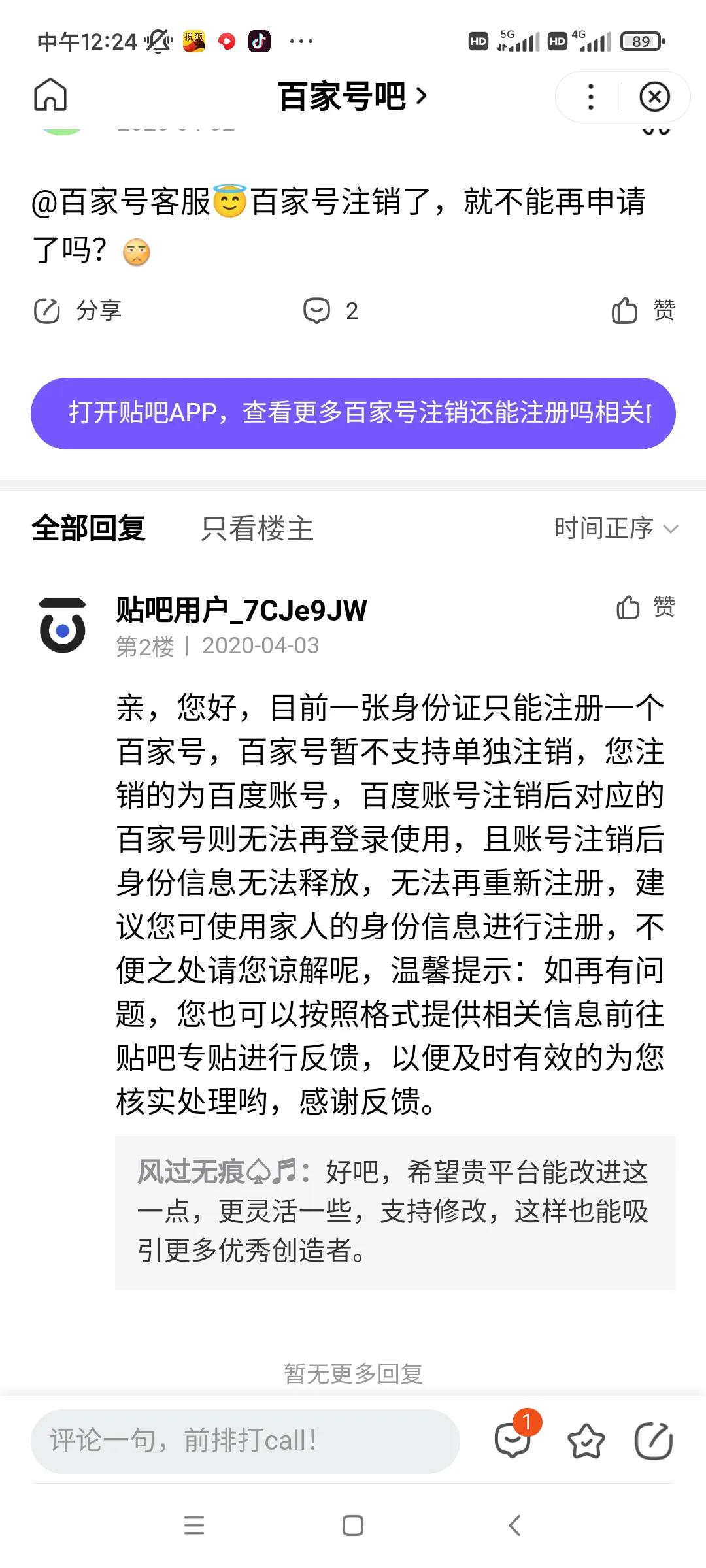Screen dimensions: 706x1568
Task: Open profile of 贴吧用户_7CJe9JW
Action: pos(242,611)
